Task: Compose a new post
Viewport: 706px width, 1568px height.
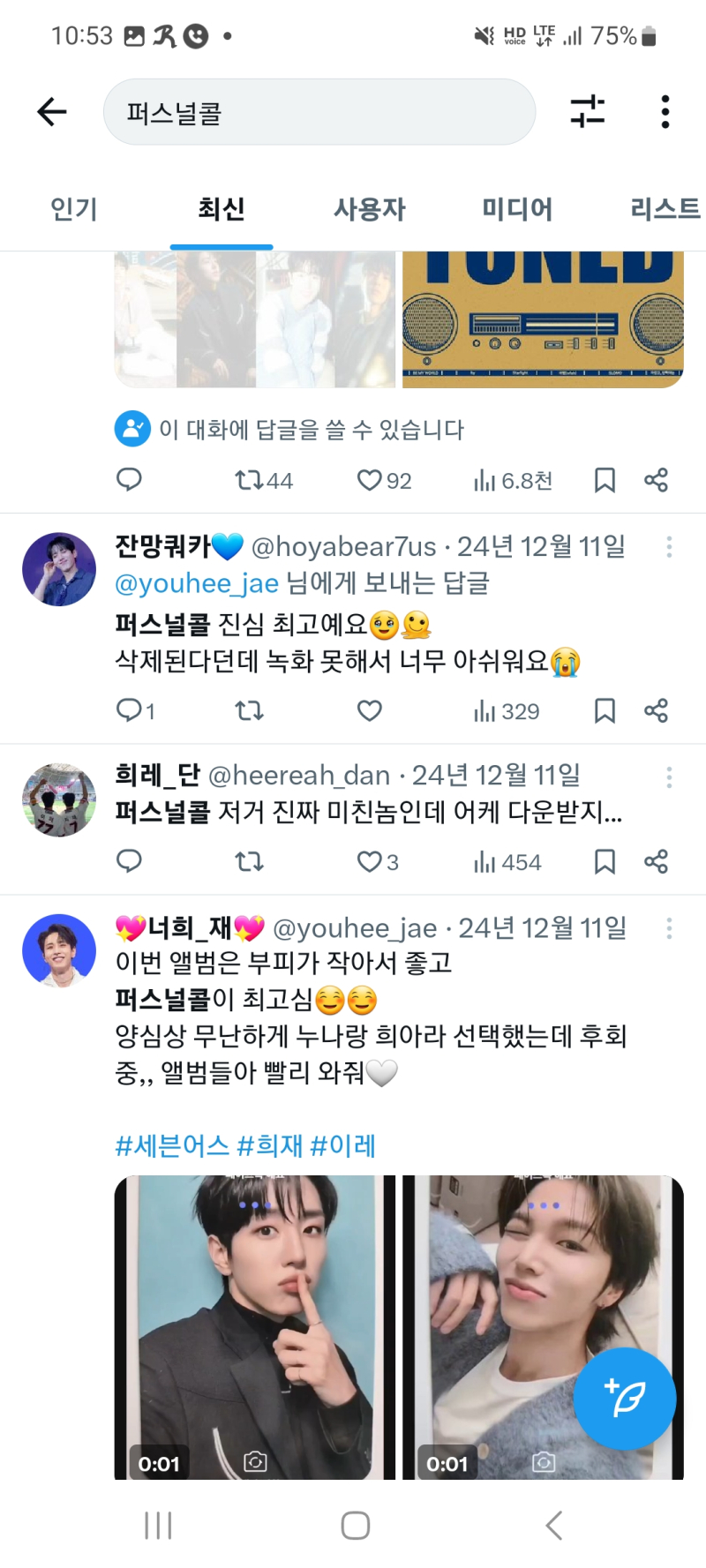Action: (x=624, y=1399)
